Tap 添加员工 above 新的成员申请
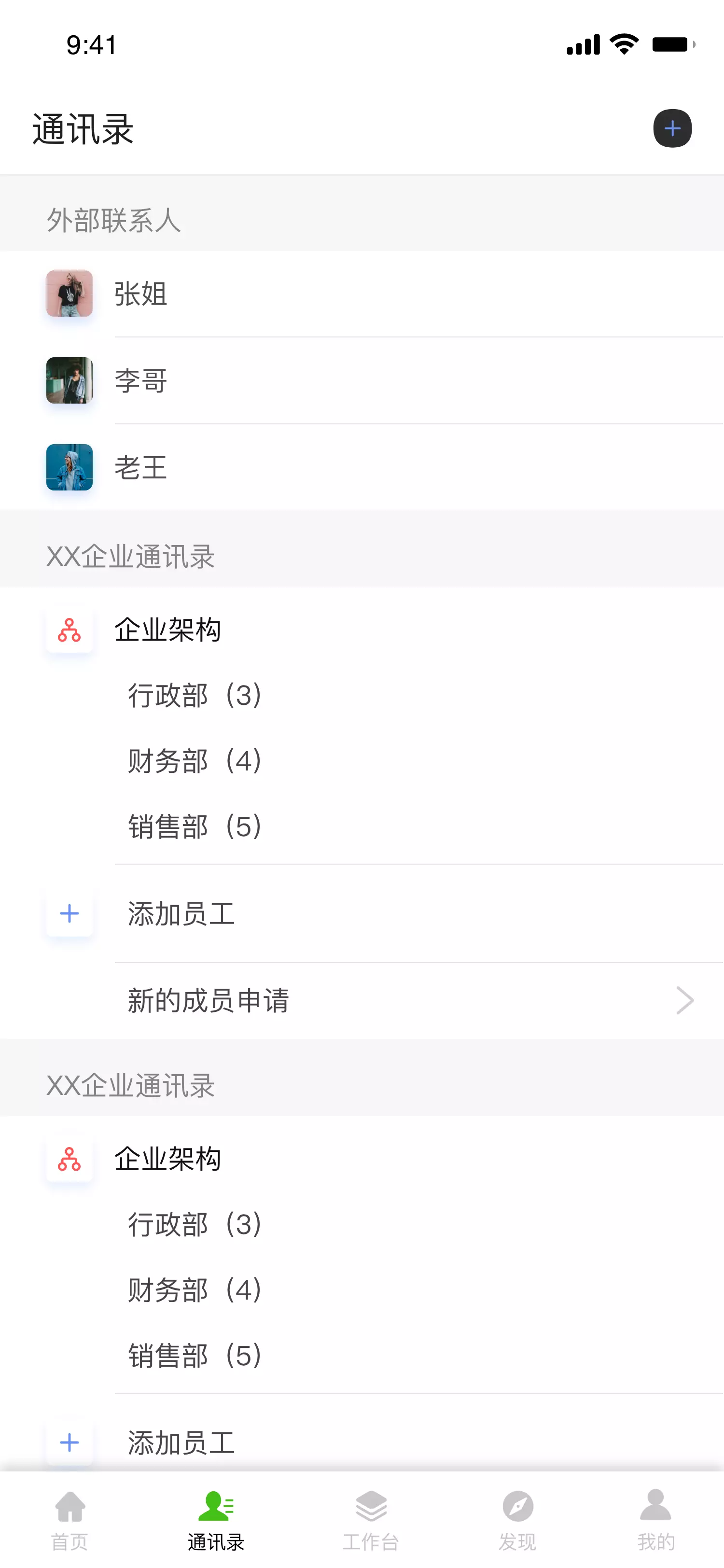 [x=181, y=914]
